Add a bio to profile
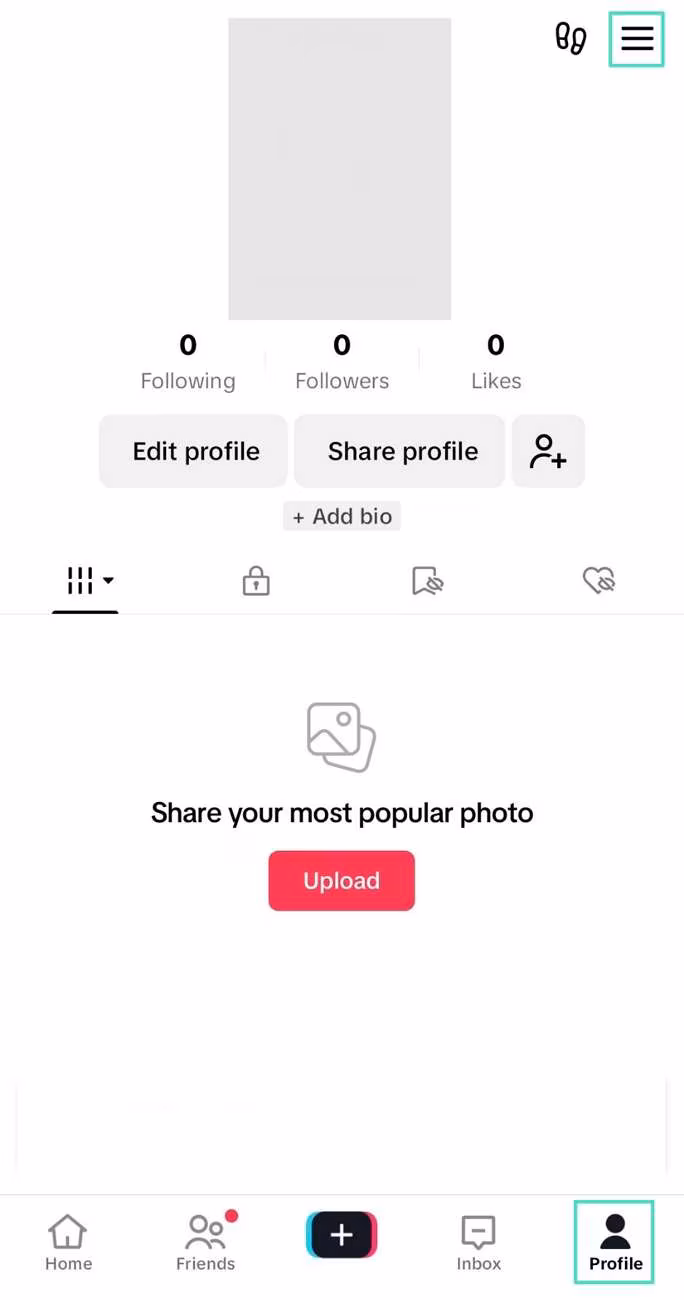This screenshot has width=684, height=1300. pyautogui.click(x=342, y=516)
